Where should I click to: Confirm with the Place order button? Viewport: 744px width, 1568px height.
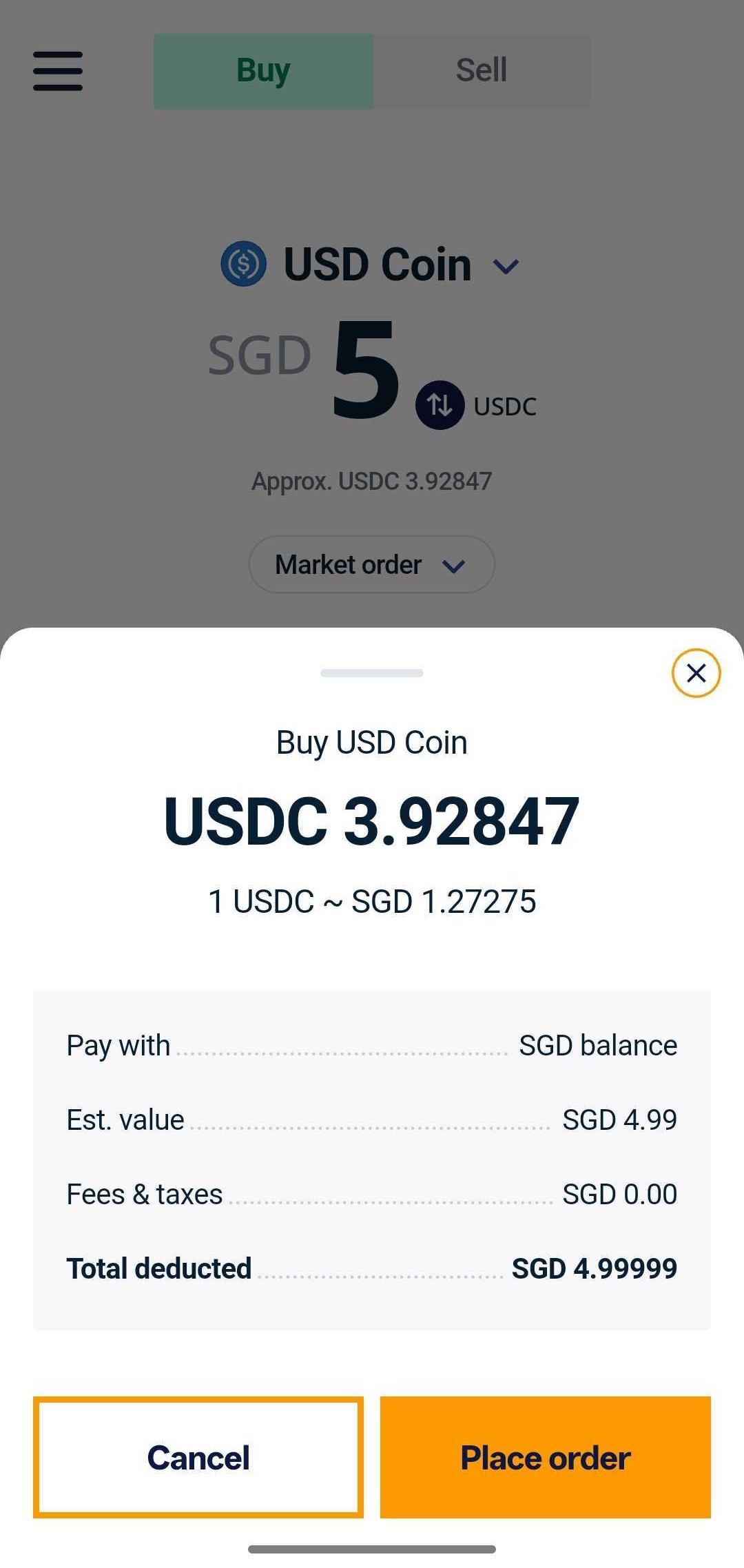click(x=545, y=1457)
